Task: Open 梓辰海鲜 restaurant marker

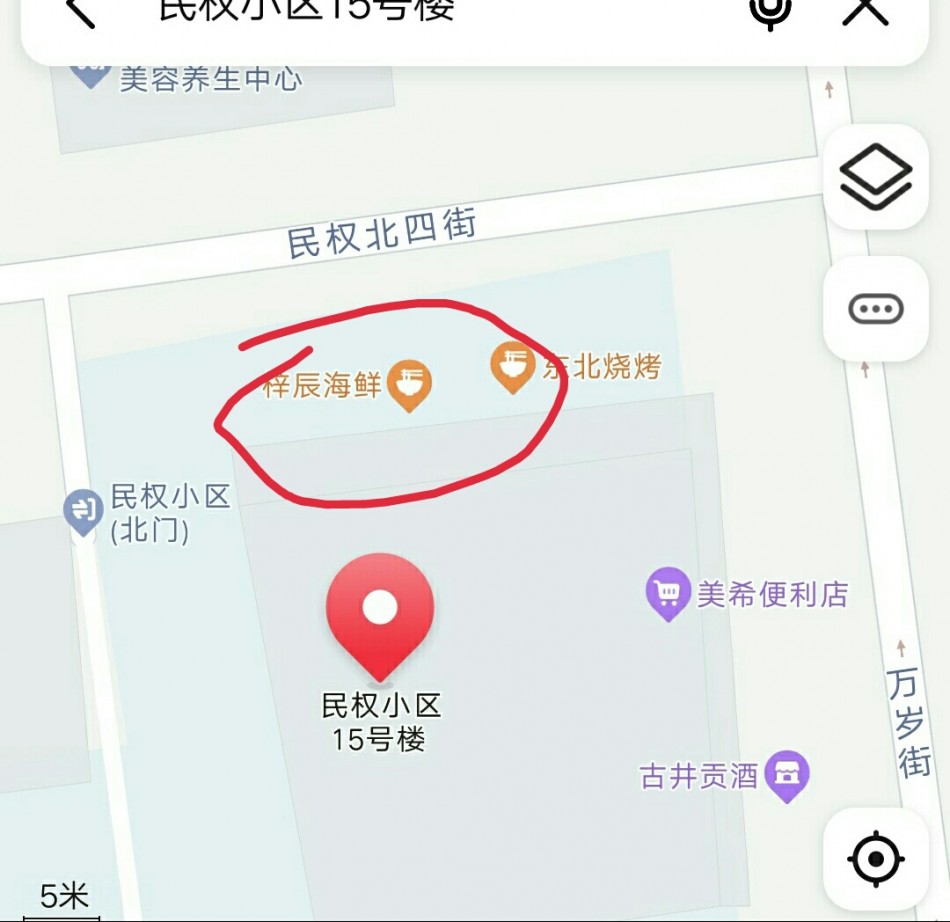Action: (409, 385)
